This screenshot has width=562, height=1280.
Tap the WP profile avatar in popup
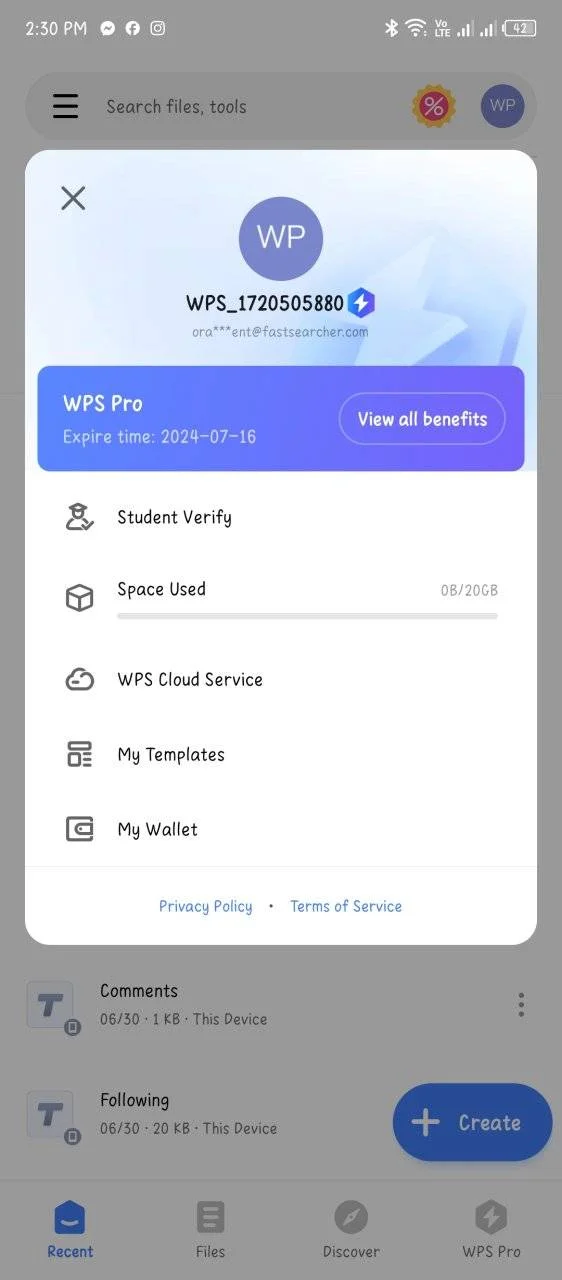point(281,238)
